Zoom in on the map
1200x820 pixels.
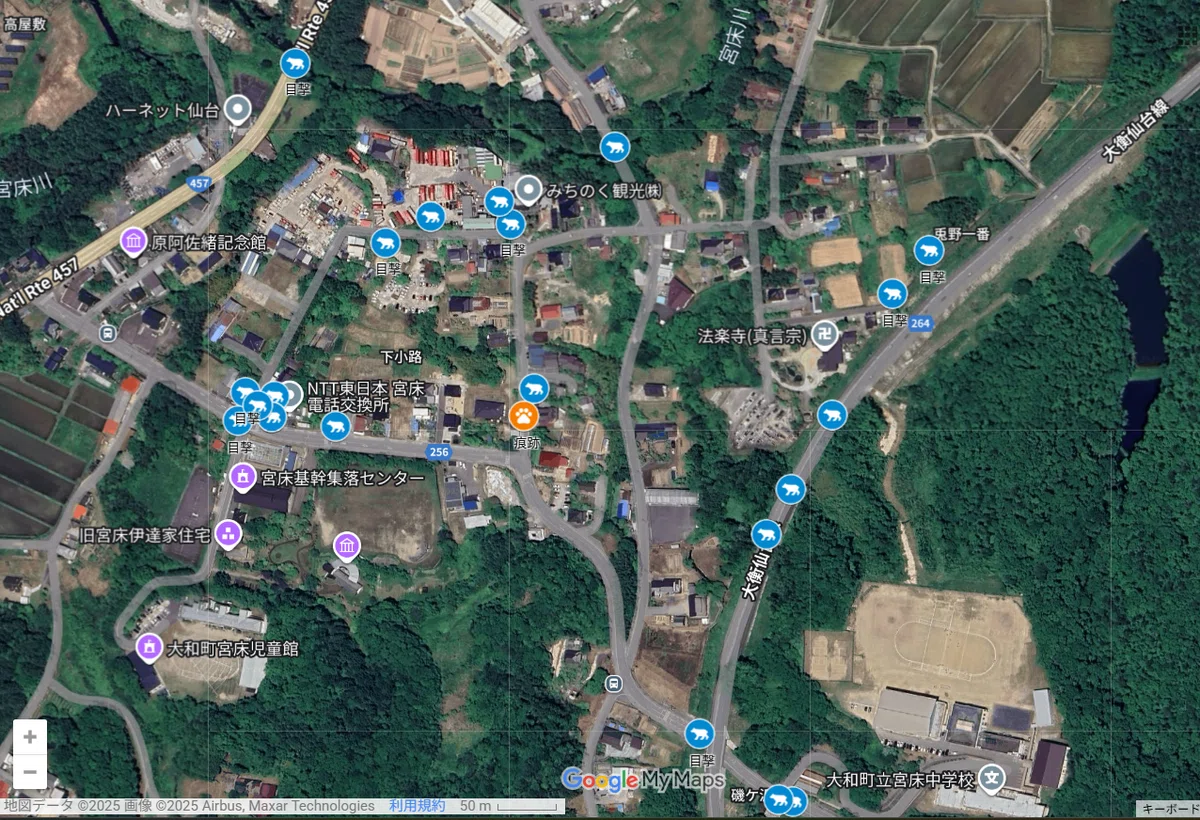coord(30,737)
